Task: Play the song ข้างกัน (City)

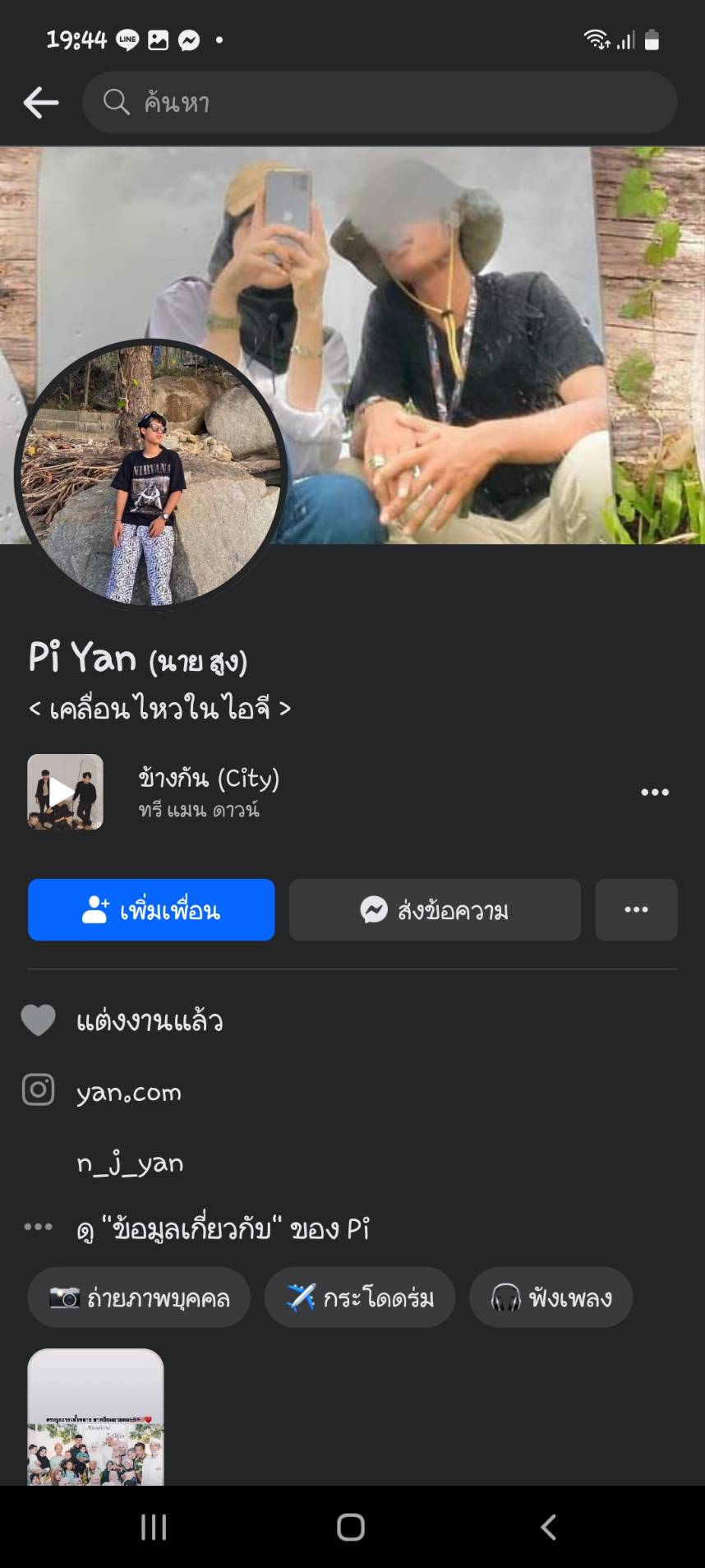Action: coord(65,792)
